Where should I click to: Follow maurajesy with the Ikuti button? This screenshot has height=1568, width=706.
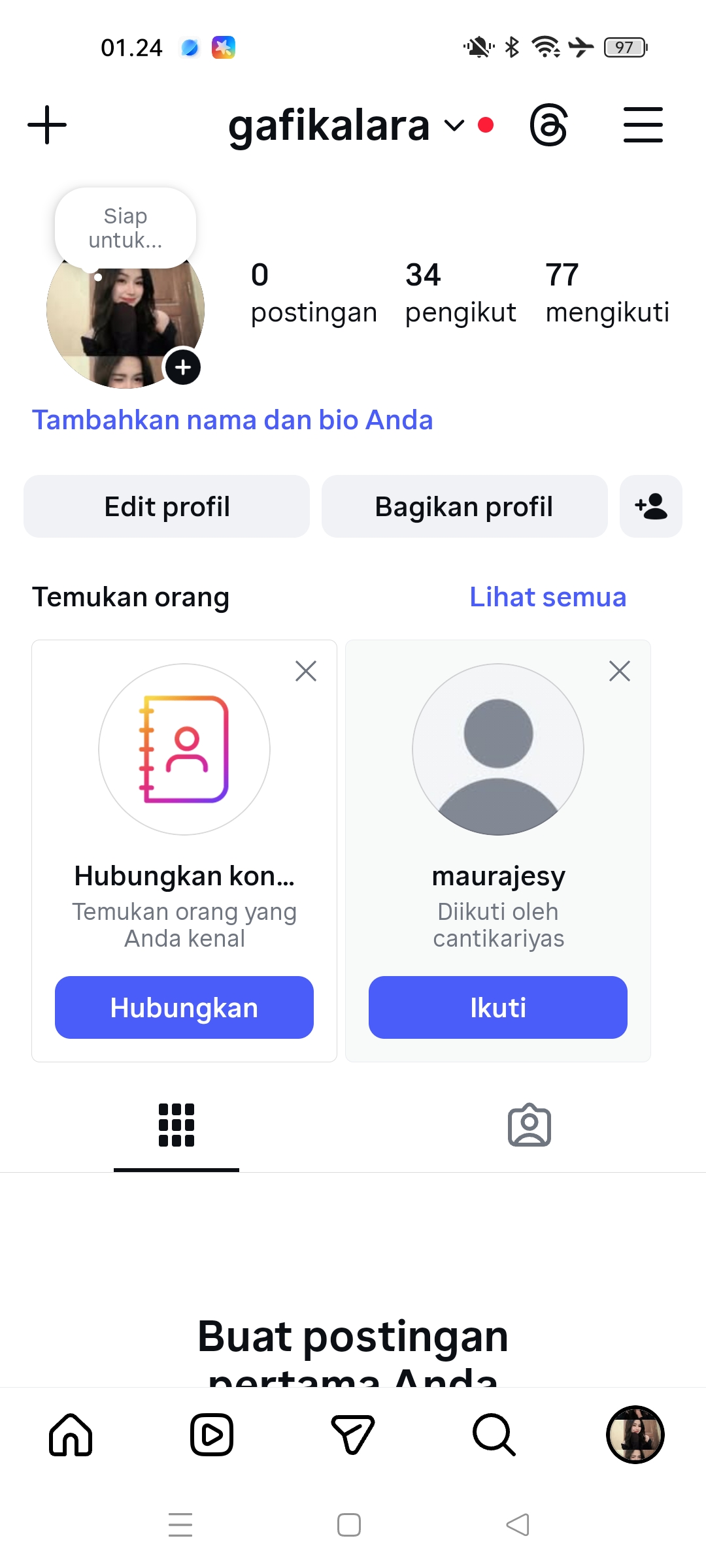coord(498,1007)
